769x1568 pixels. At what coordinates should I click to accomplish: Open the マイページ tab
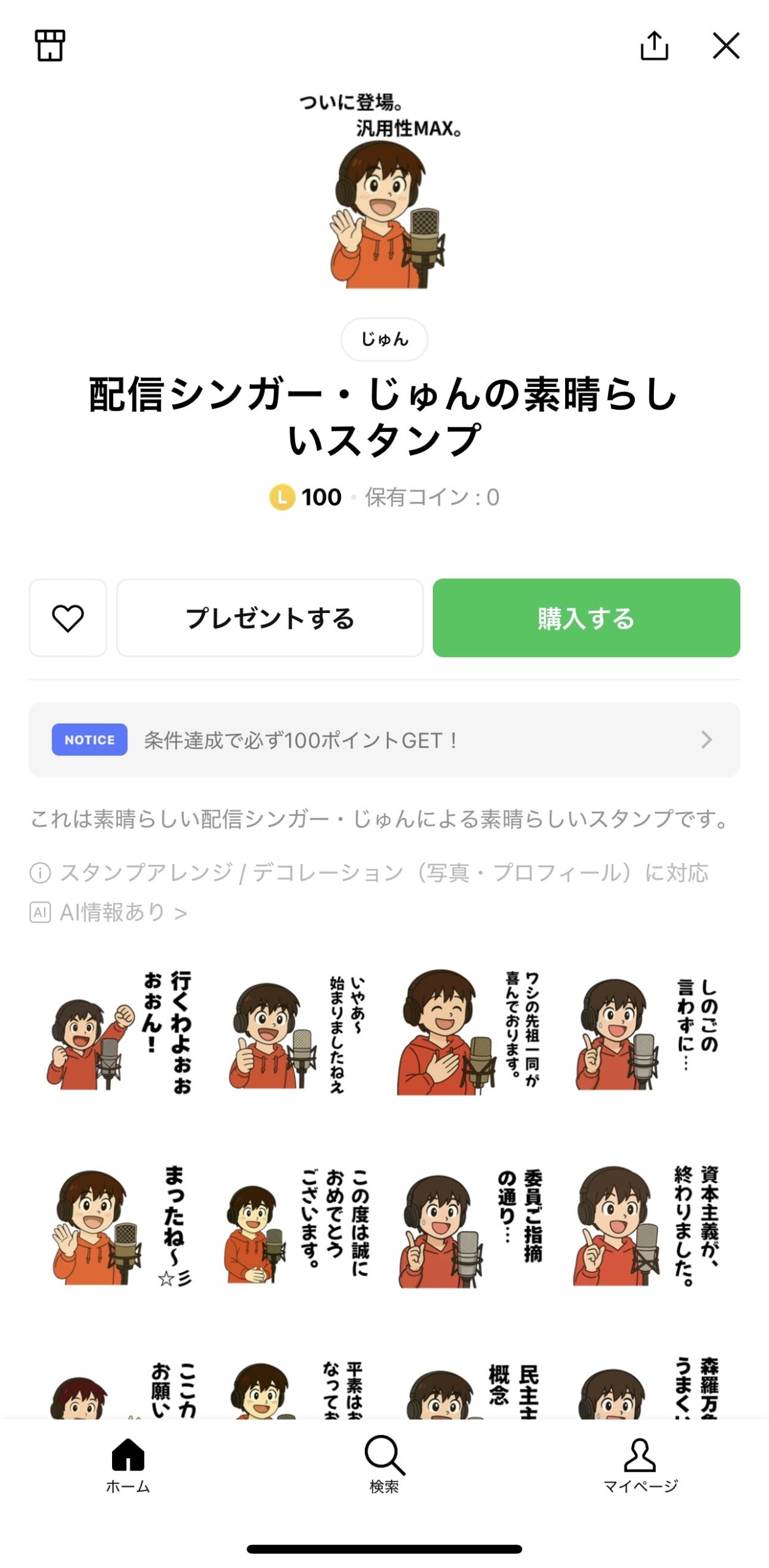click(640, 1465)
